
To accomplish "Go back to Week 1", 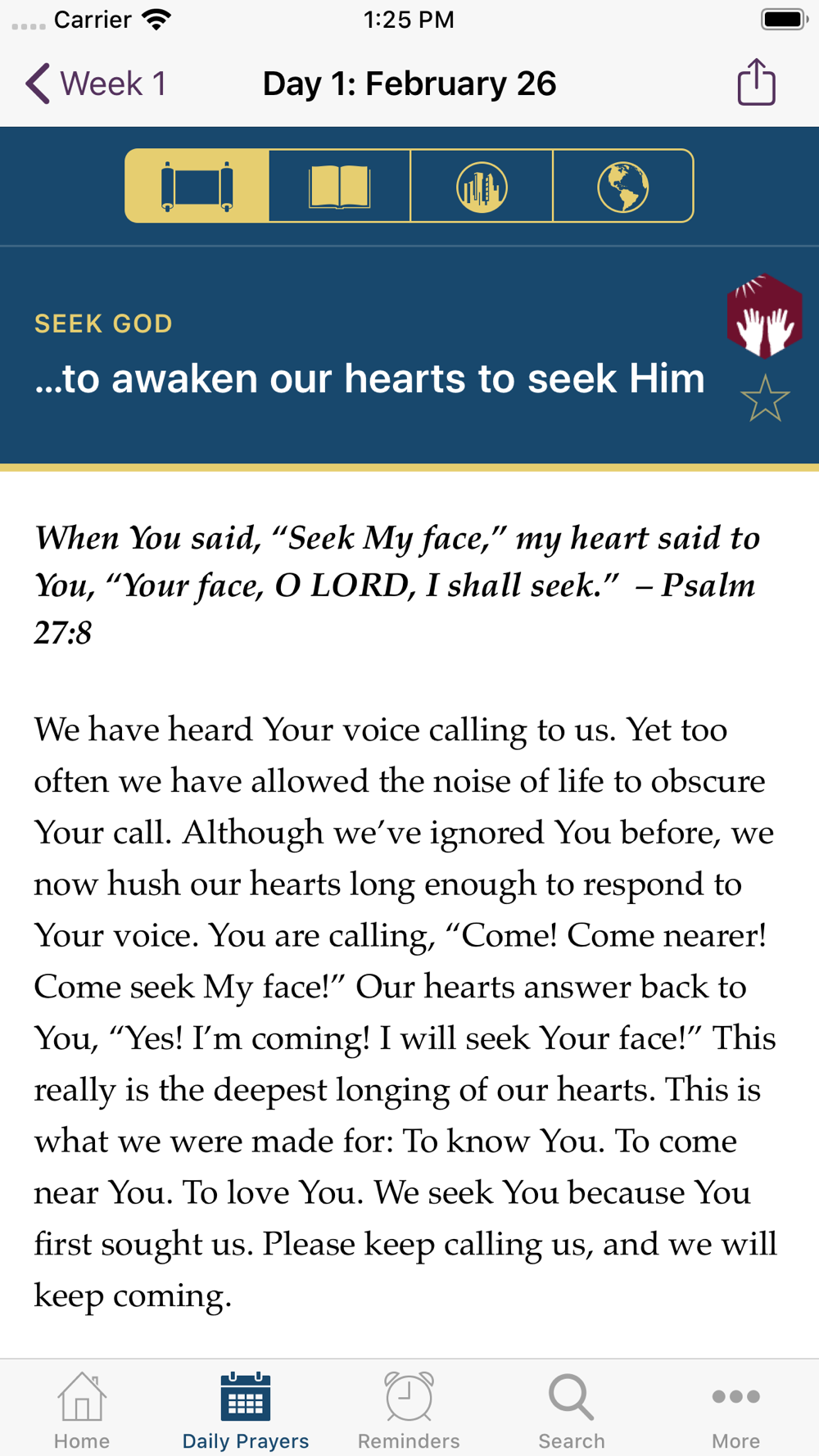I will pyautogui.click(x=95, y=84).
